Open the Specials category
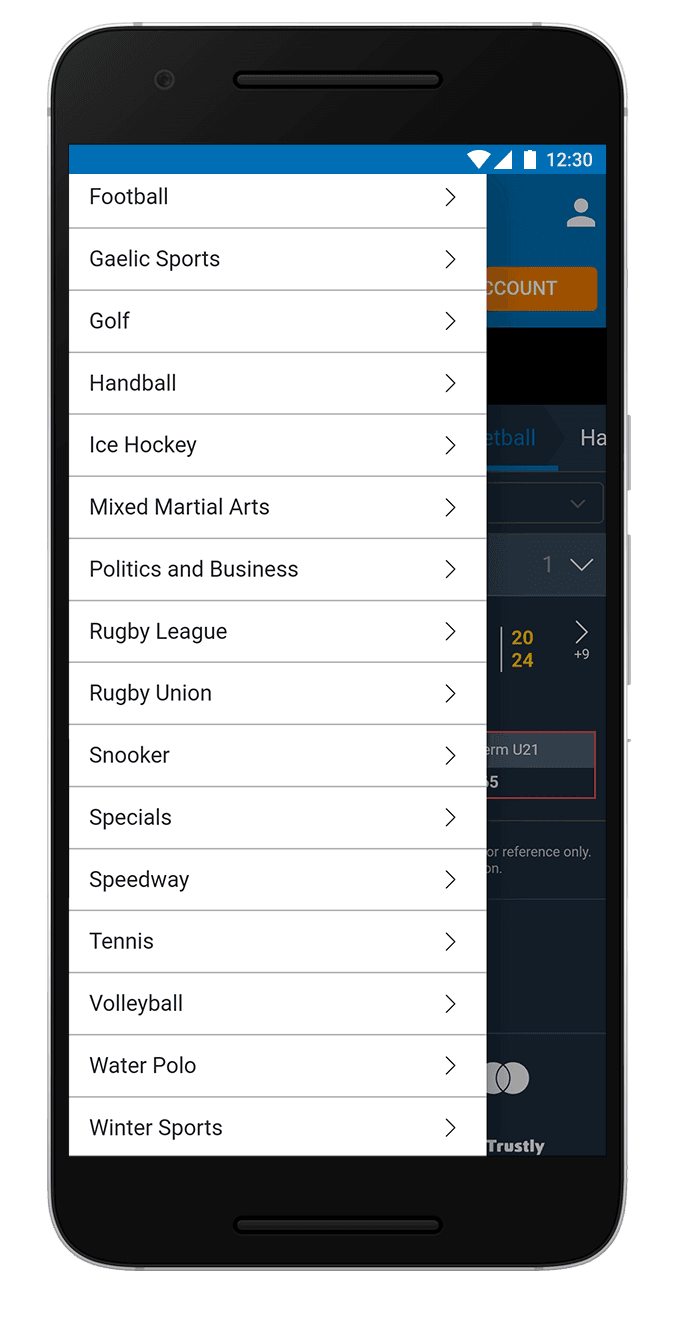The width and height of the screenshot is (678, 1317). click(x=277, y=817)
